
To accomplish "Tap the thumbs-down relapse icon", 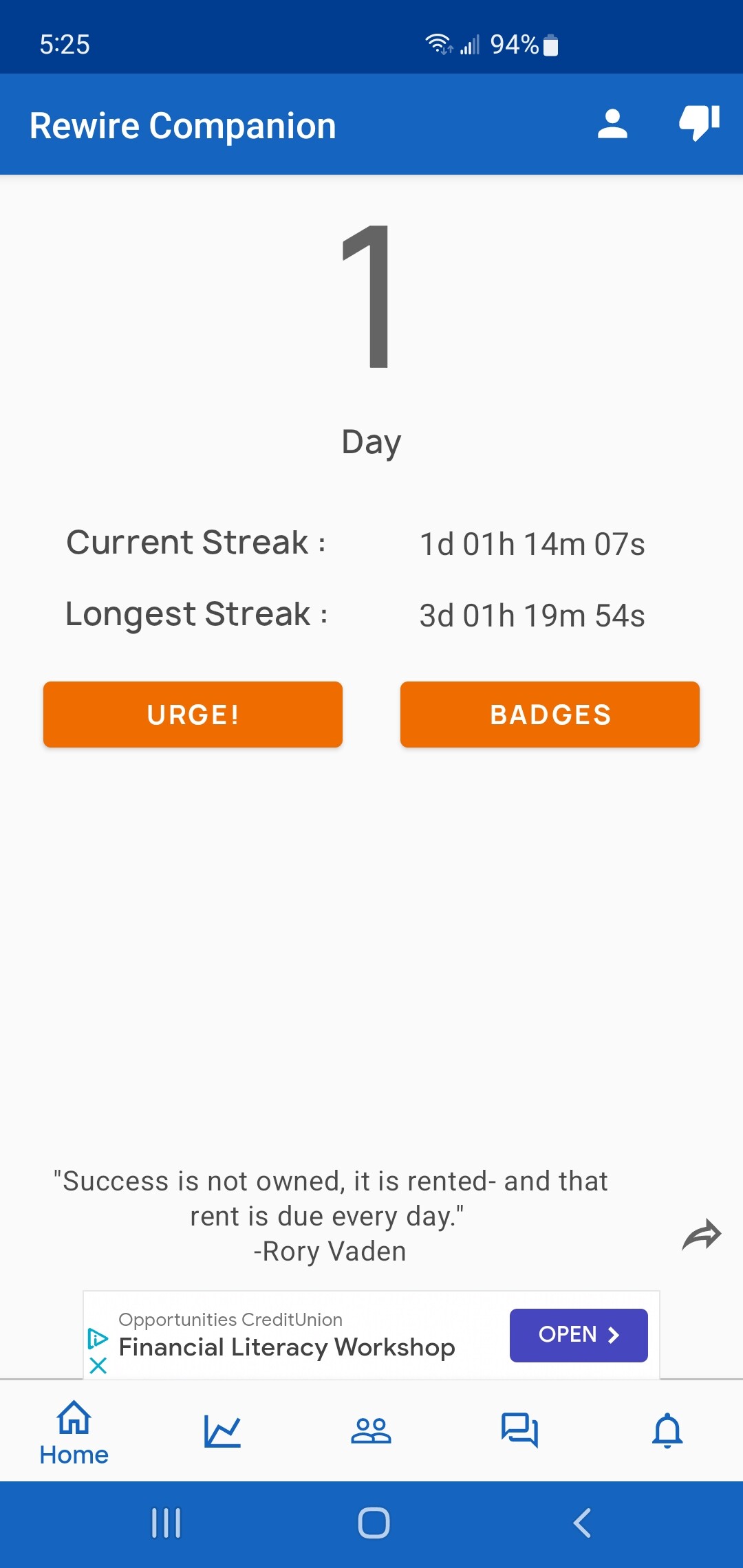I will pyautogui.click(x=699, y=123).
